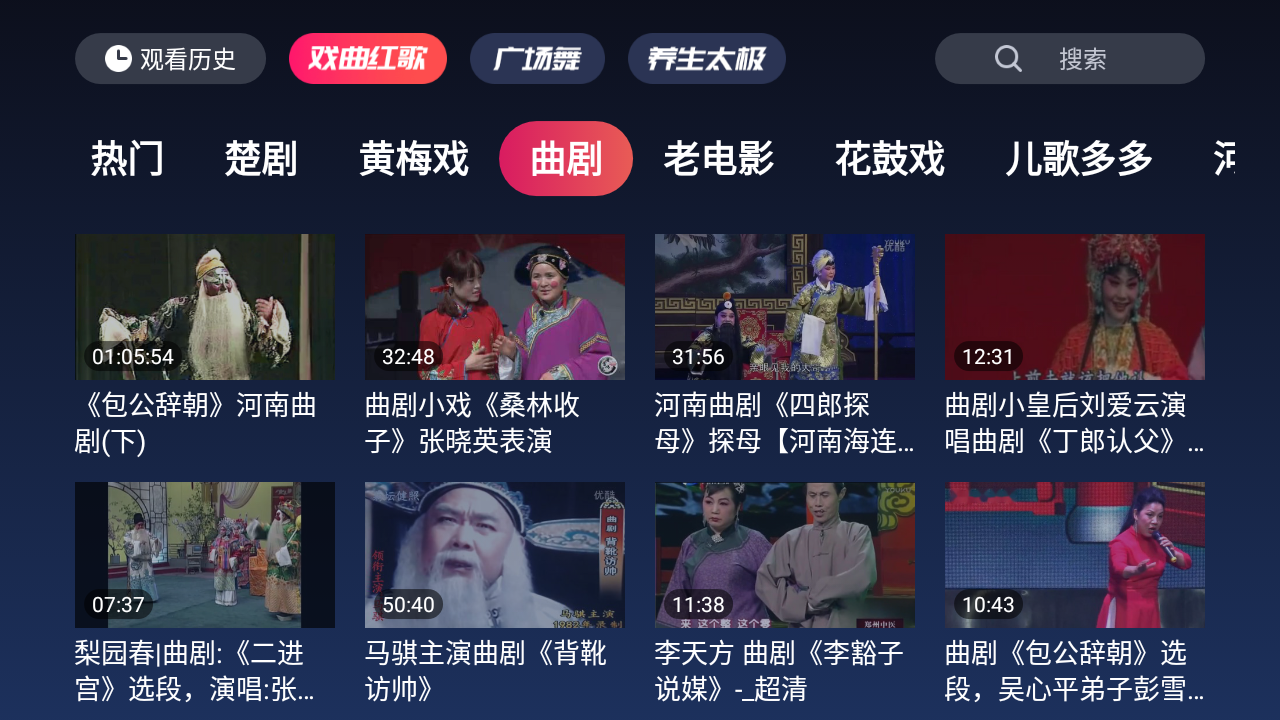The height and width of the screenshot is (720, 1280).
Task: Go to the 老电影 category
Action: click(x=719, y=158)
